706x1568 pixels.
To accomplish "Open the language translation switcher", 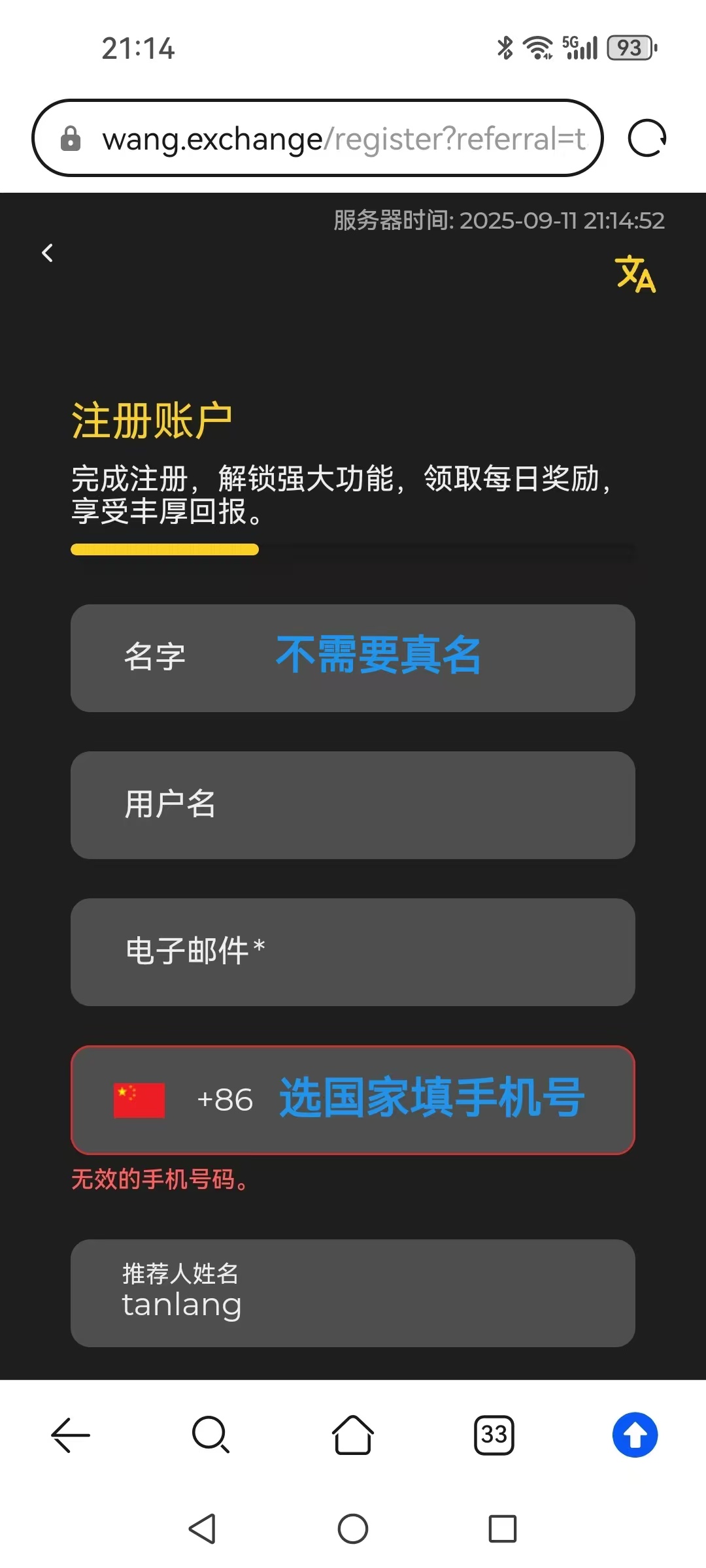I will click(635, 274).
